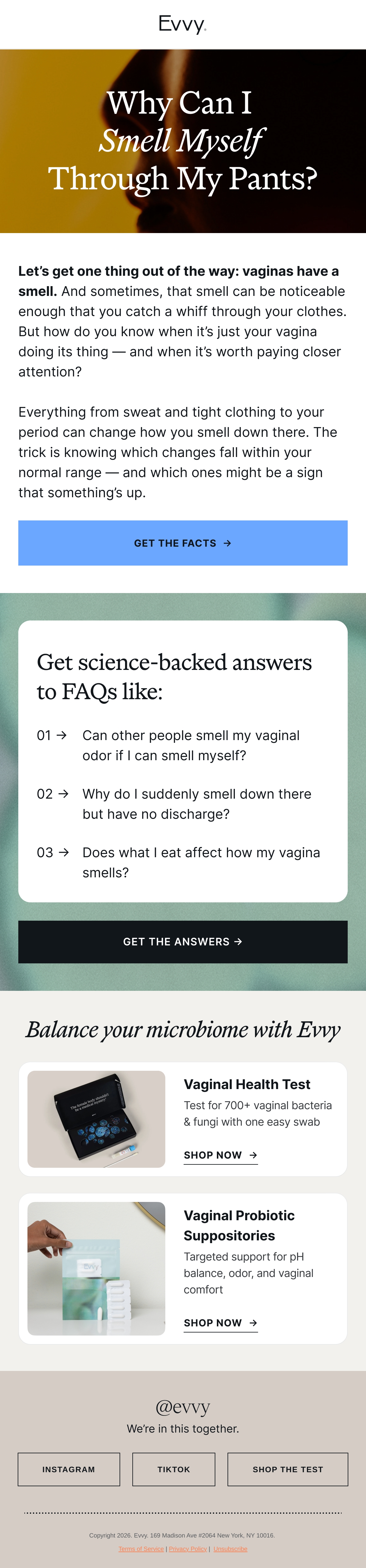Open the hero banner about smelling through pants
Image resolution: width=366 pixels, height=1568 pixels.
[183, 141]
